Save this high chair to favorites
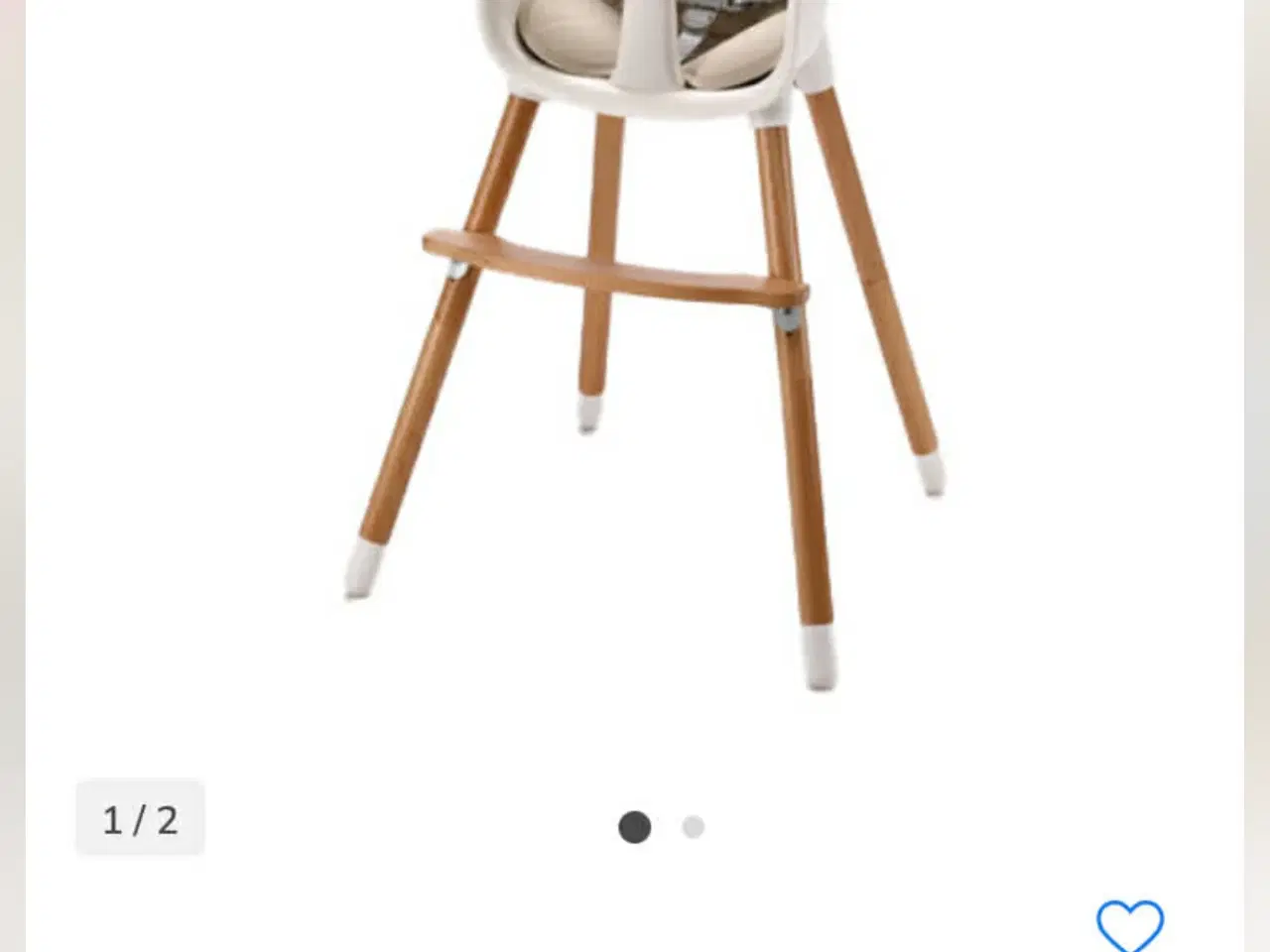1270x952 pixels. [x=1129, y=924]
